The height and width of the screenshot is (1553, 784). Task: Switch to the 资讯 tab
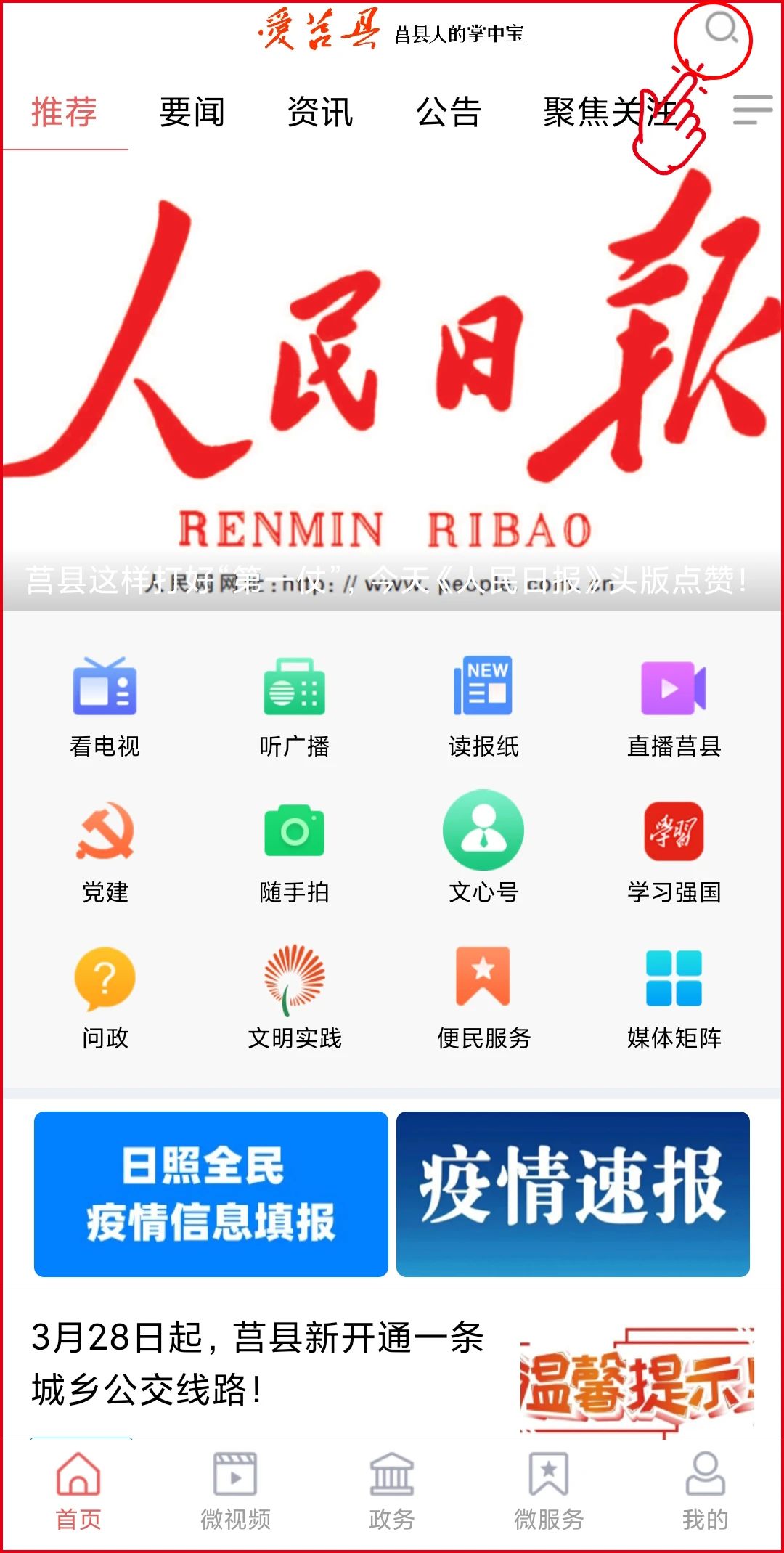click(x=320, y=113)
